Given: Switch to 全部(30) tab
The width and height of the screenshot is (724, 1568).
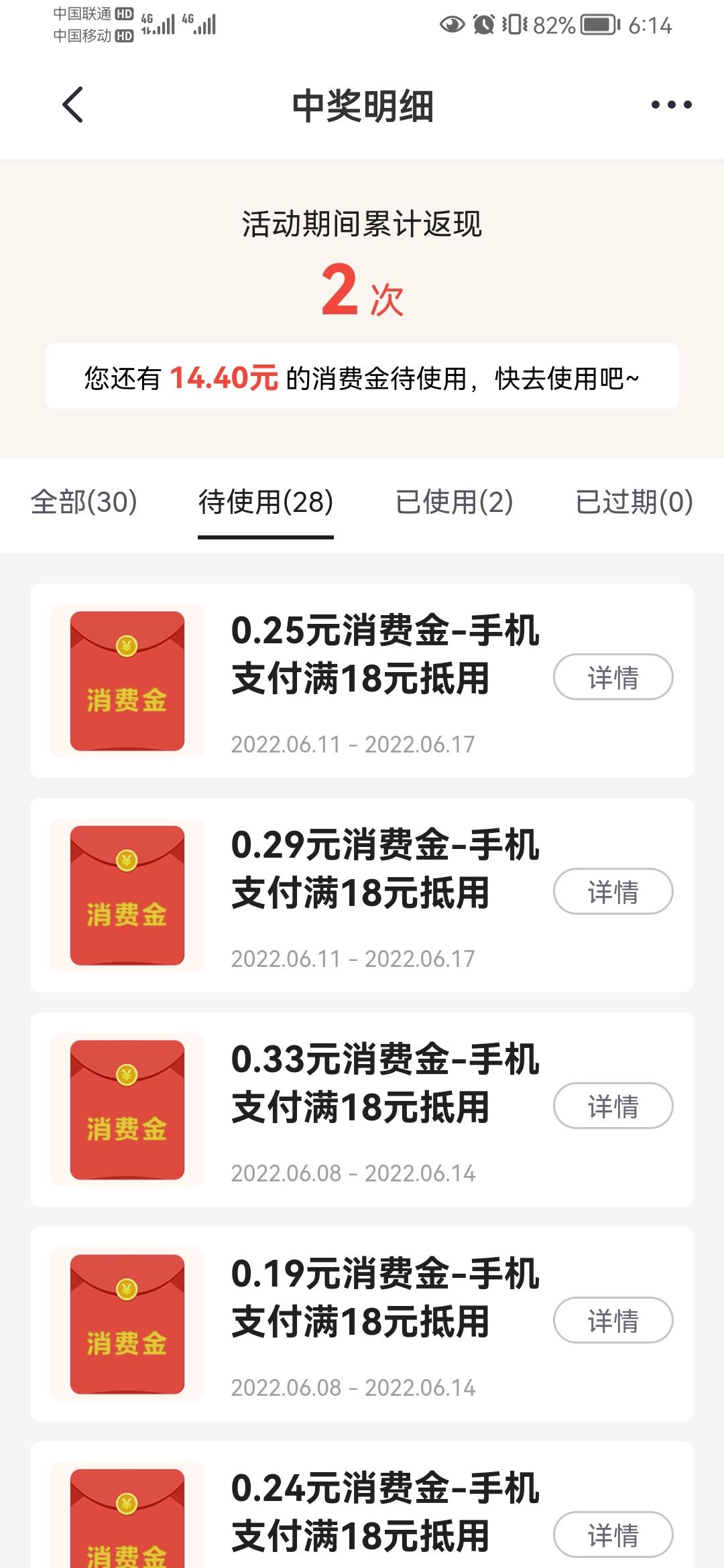Looking at the screenshot, I should [84, 501].
